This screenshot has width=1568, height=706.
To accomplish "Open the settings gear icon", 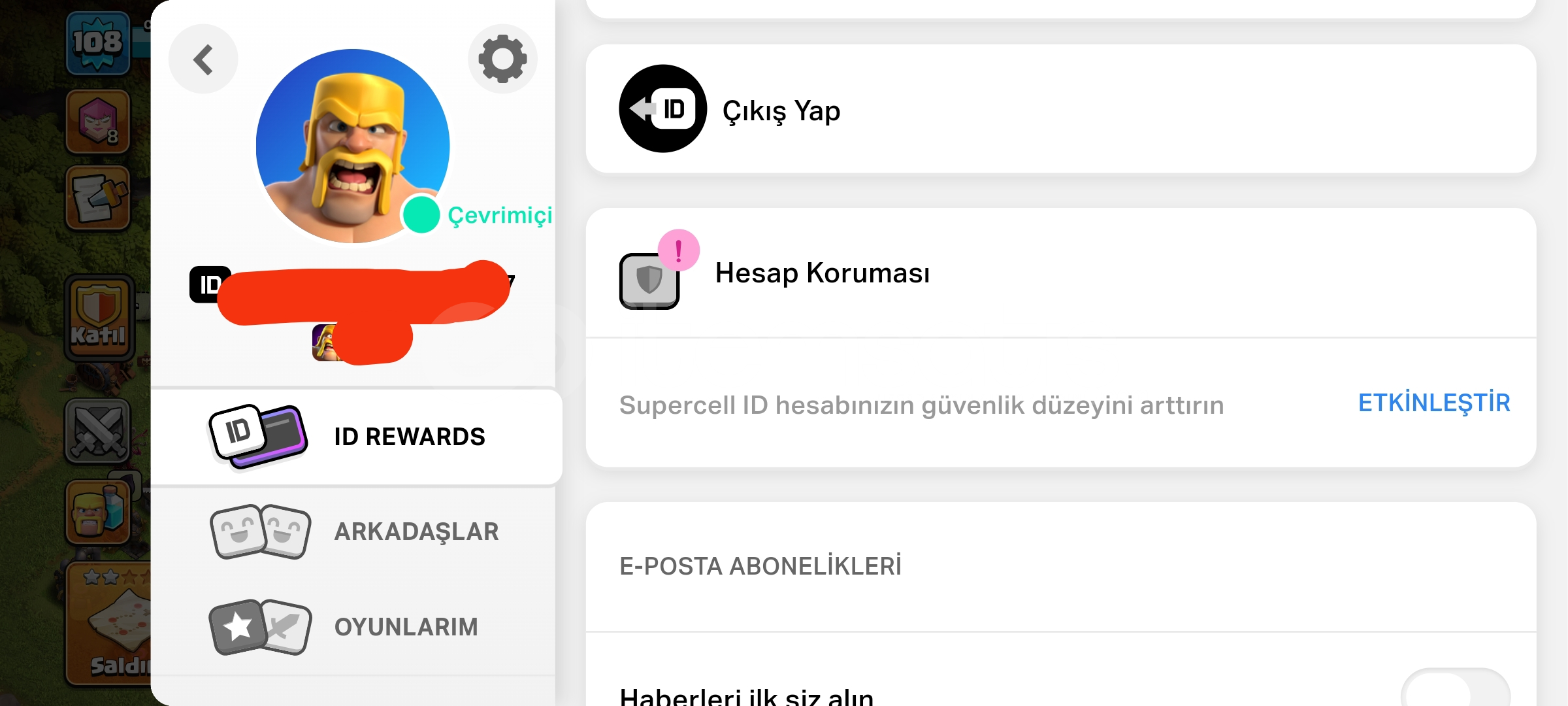I will click(502, 59).
